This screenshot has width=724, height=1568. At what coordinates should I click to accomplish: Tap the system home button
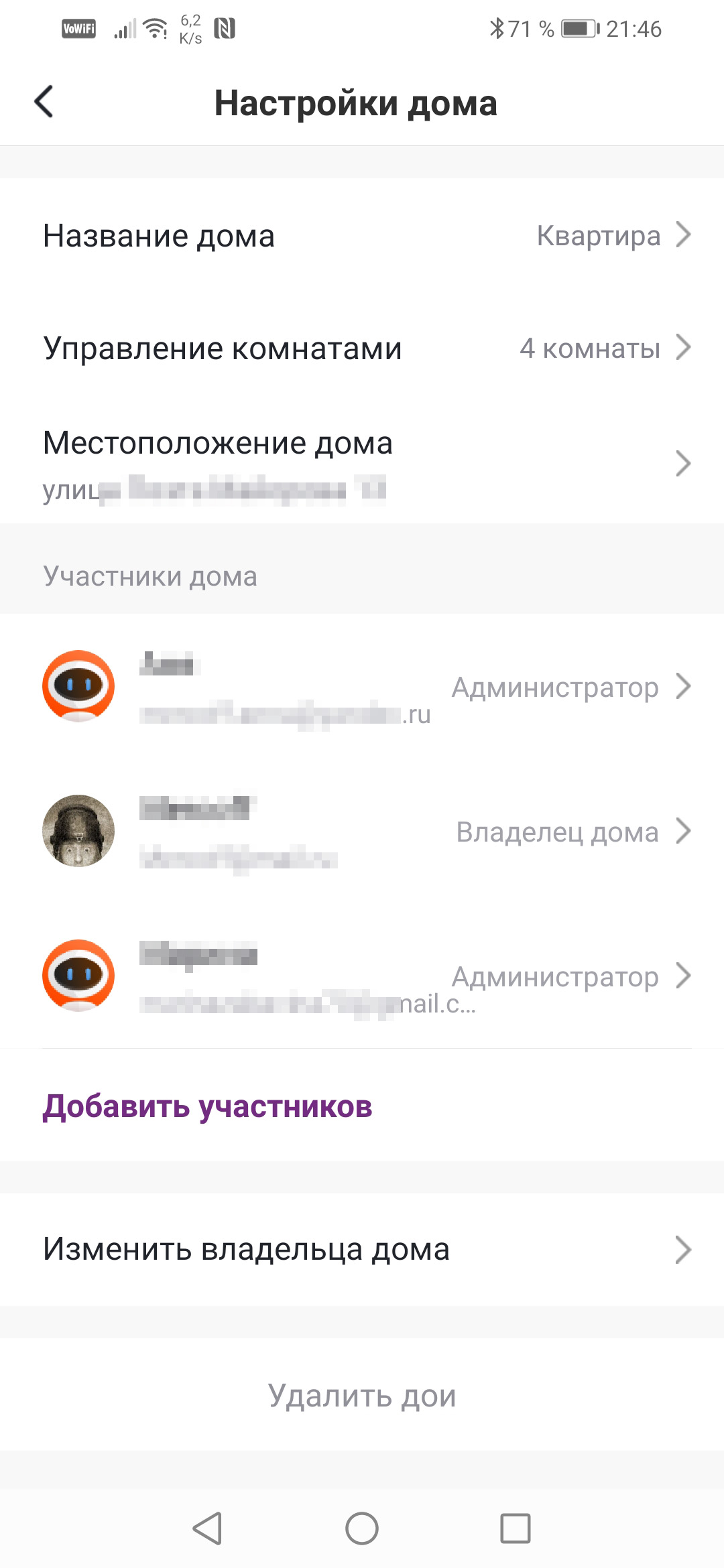point(362,1528)
